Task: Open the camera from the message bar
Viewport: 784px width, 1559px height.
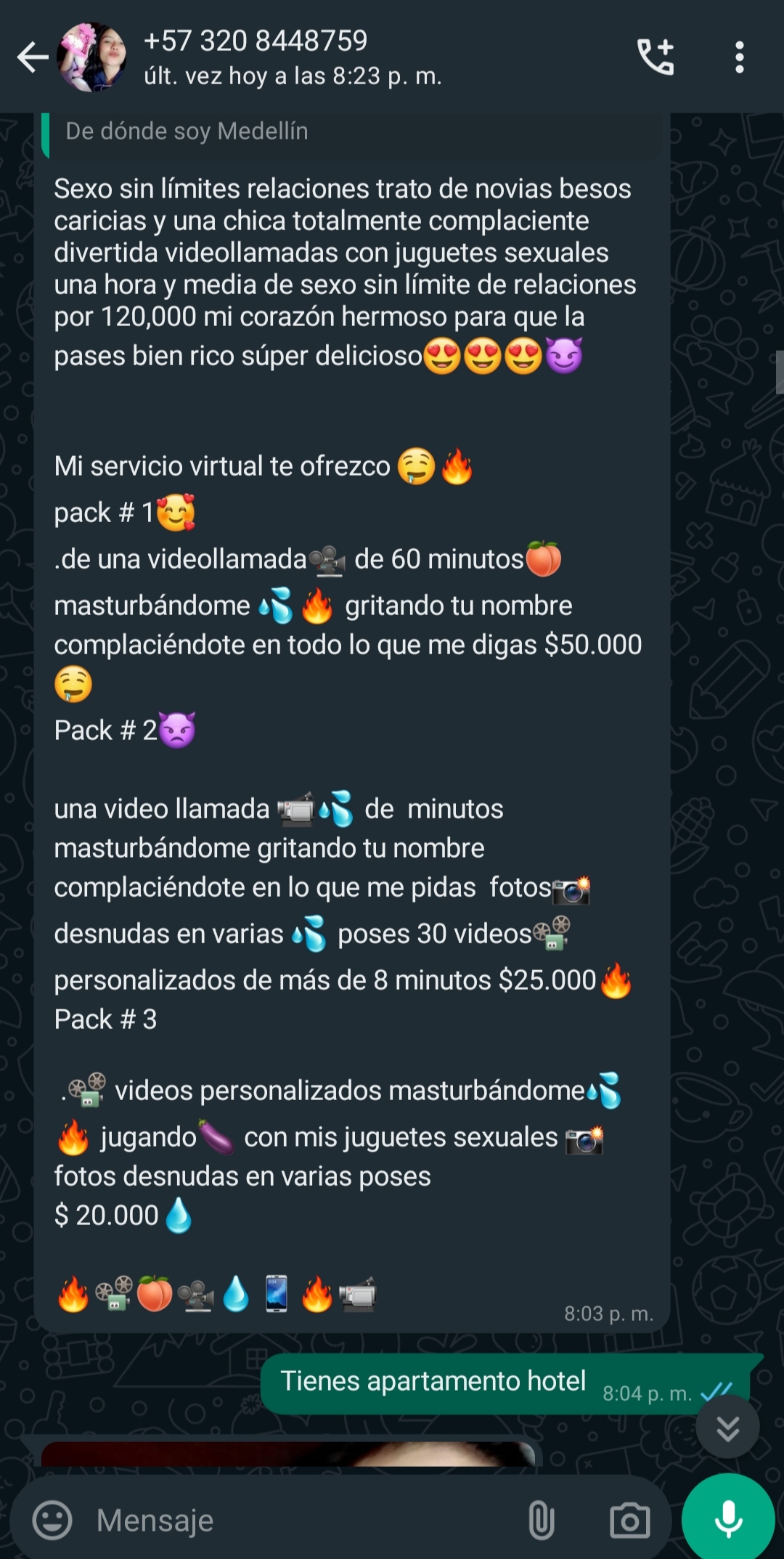Action: [x=629, y=1520]
